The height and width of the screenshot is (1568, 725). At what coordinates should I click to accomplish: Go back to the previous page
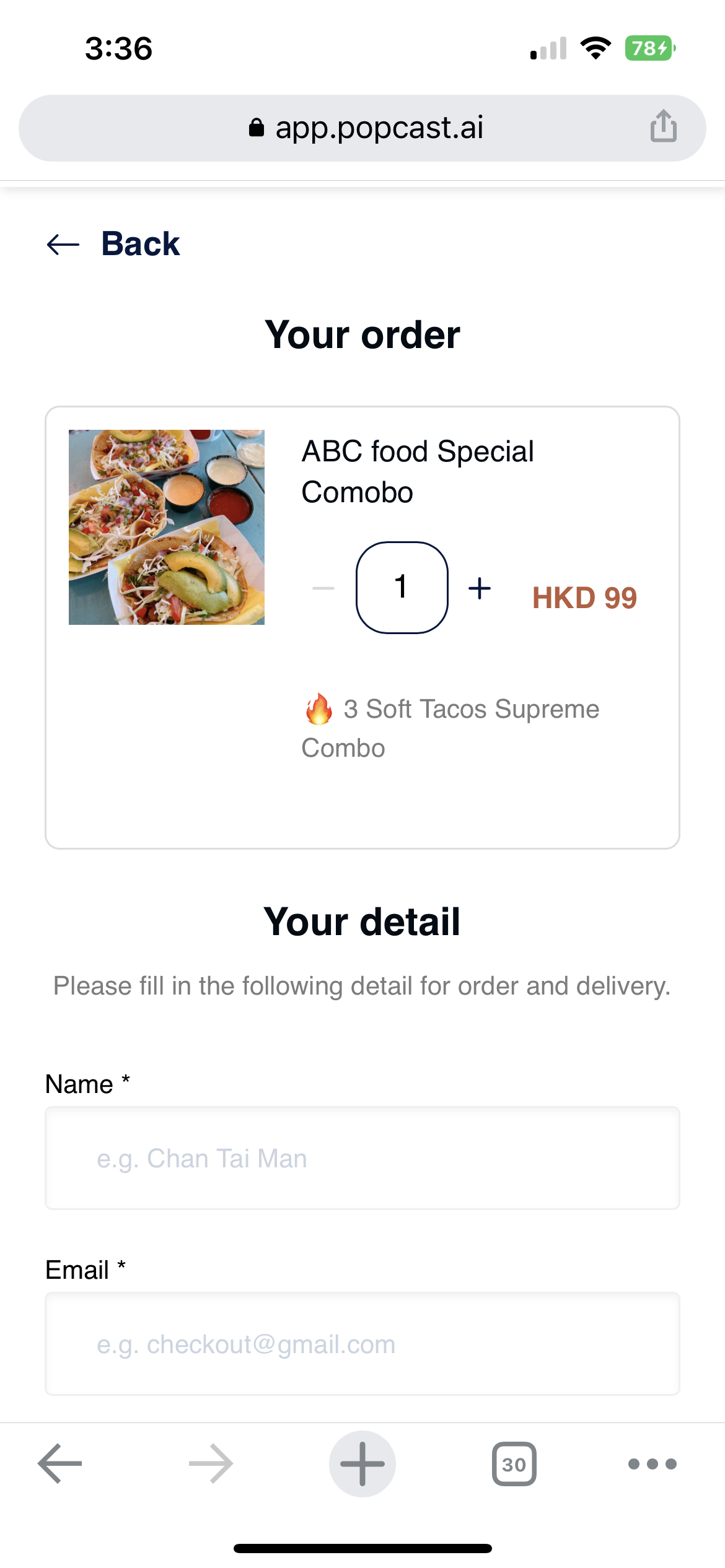tap(113, 243)
